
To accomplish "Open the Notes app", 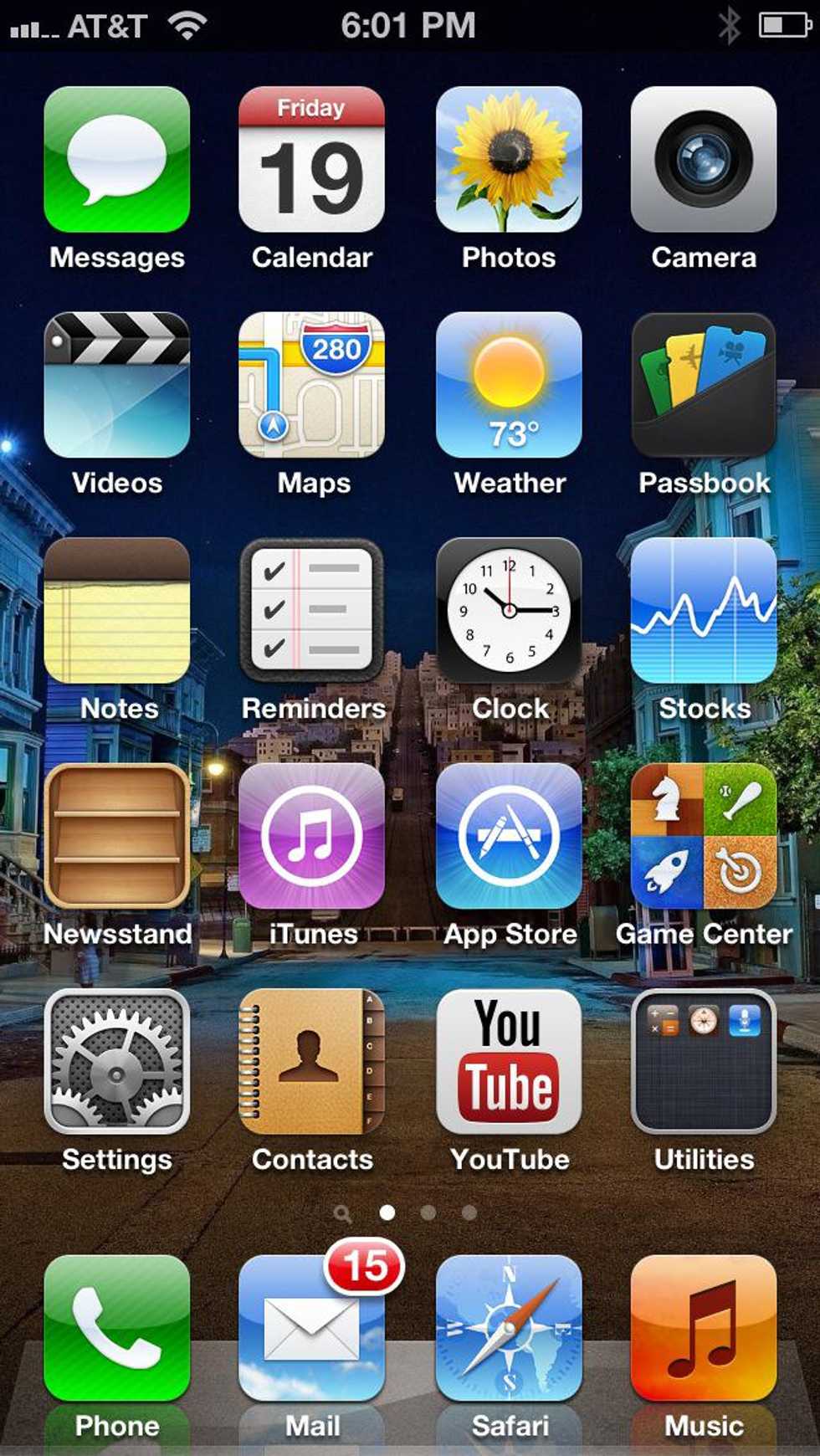I will tap(117, 611).
